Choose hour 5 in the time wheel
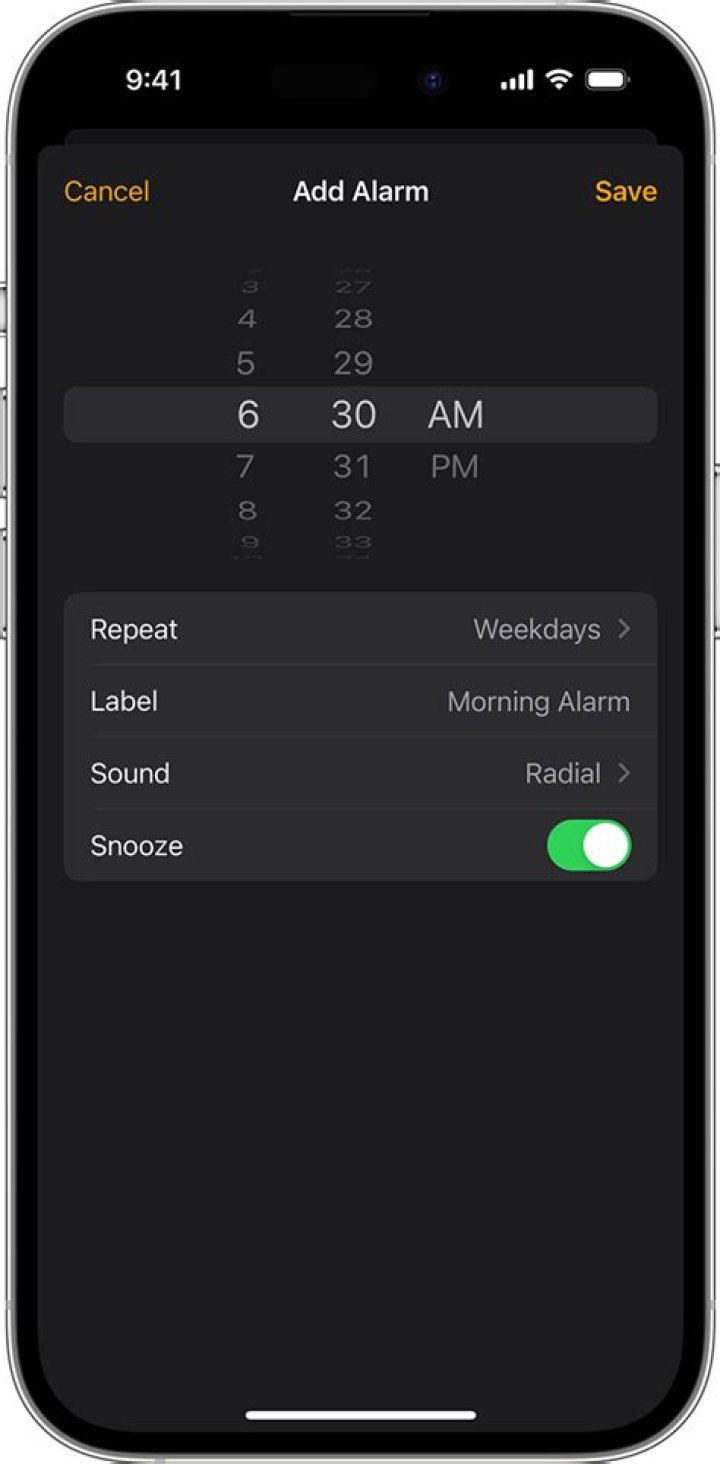The image size is (720, 1464). point(246,363)
